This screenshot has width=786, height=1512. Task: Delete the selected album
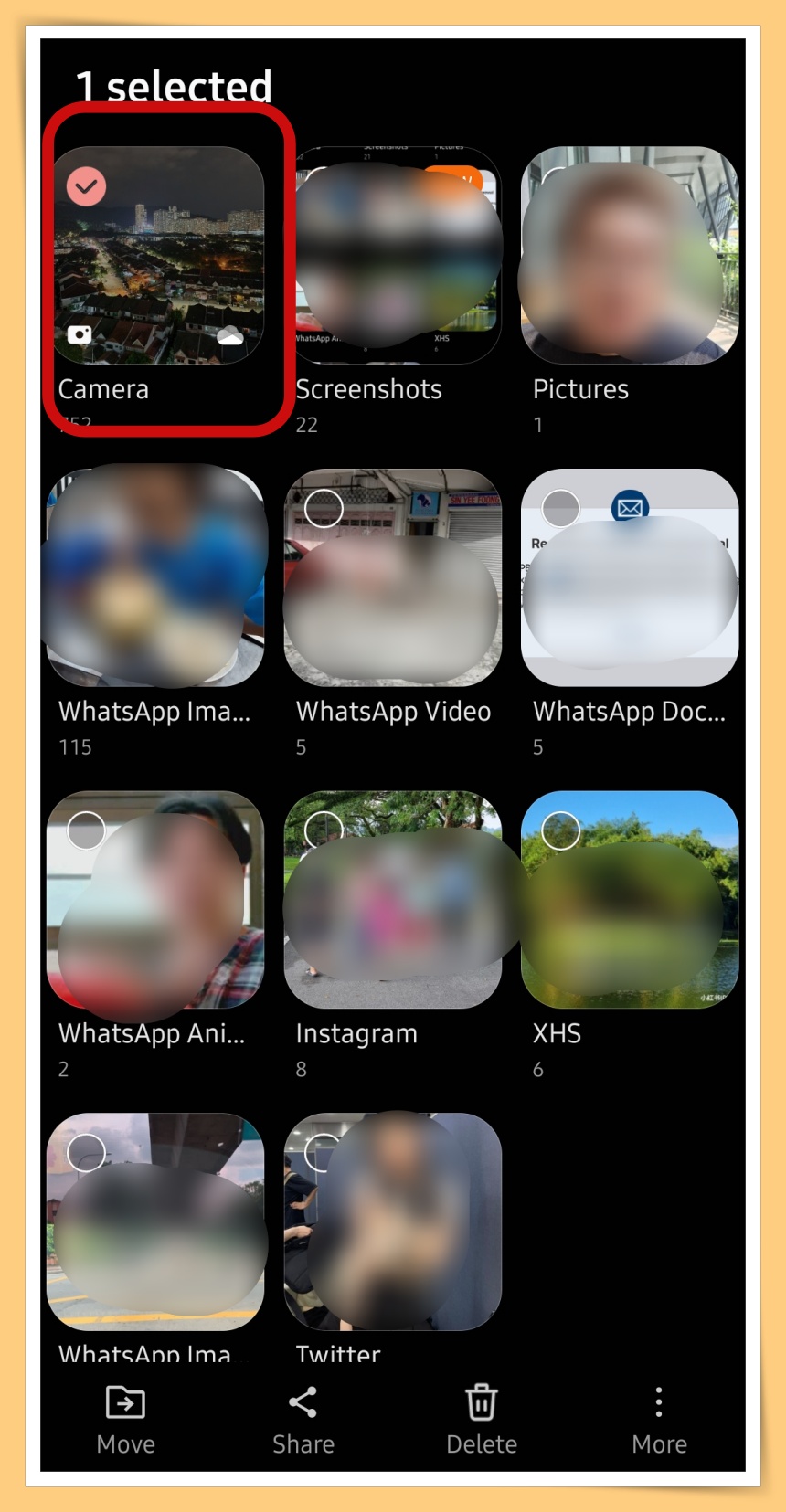(x=481, y=1419)
